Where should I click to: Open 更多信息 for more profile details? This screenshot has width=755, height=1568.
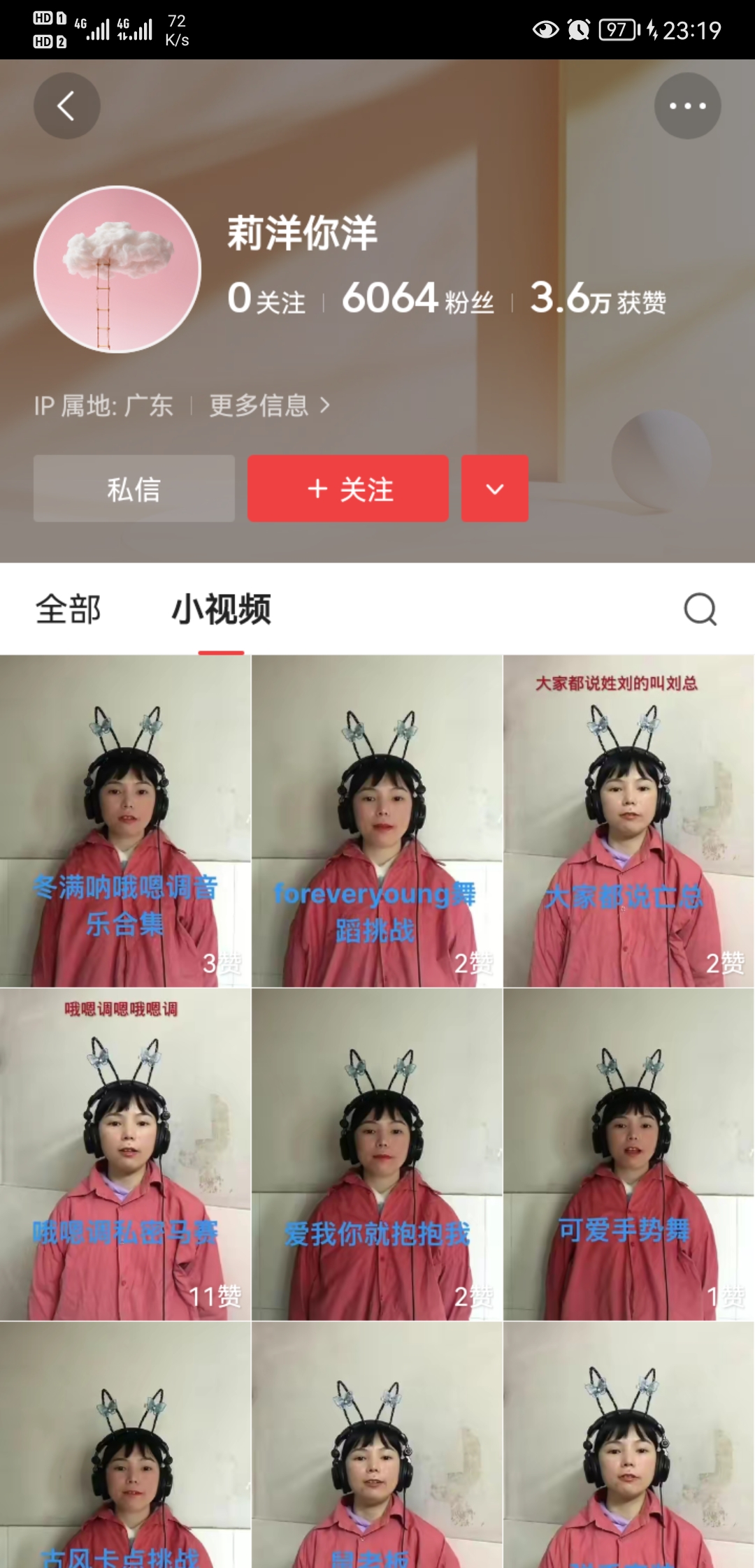pyautogui.click(x=269, y=405)
